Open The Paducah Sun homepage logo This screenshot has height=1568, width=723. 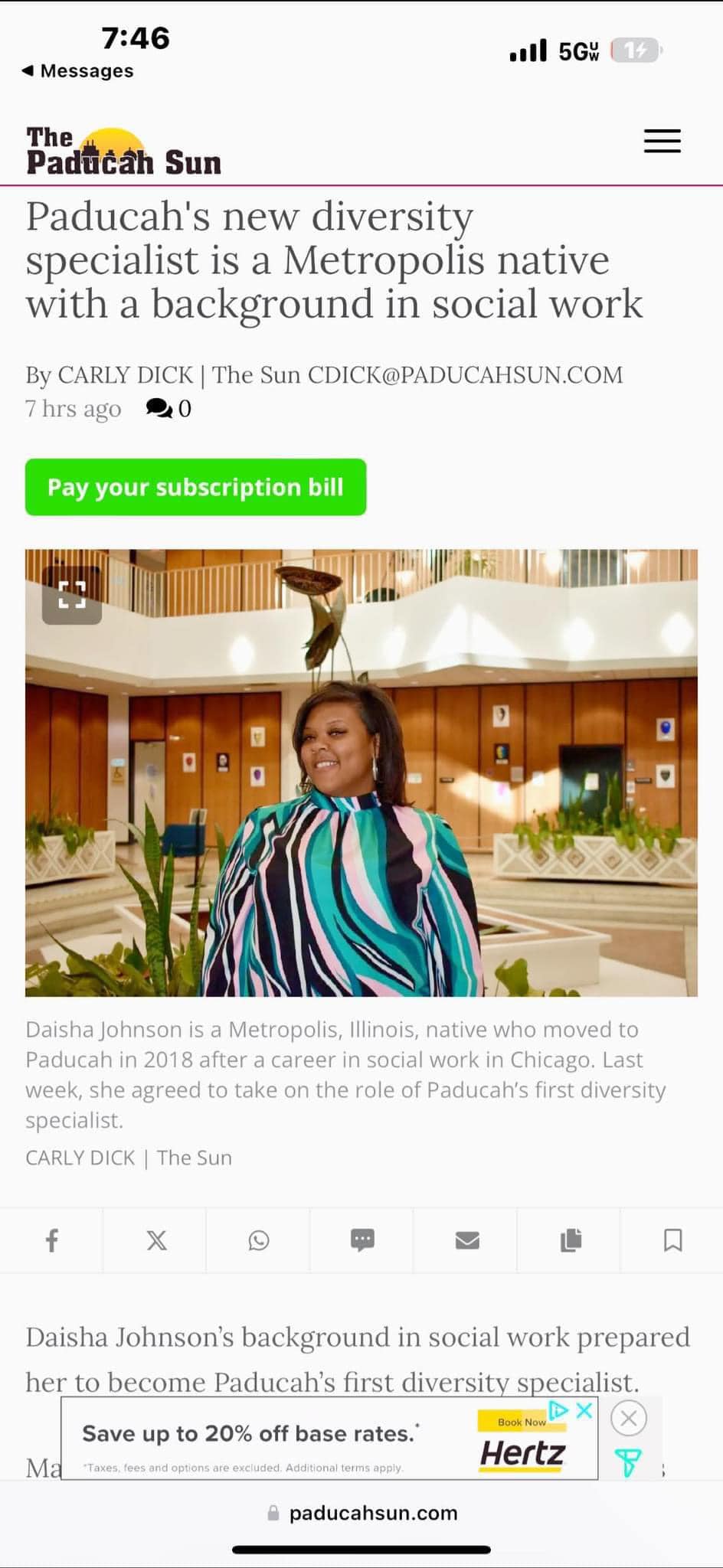click(123, 152)
